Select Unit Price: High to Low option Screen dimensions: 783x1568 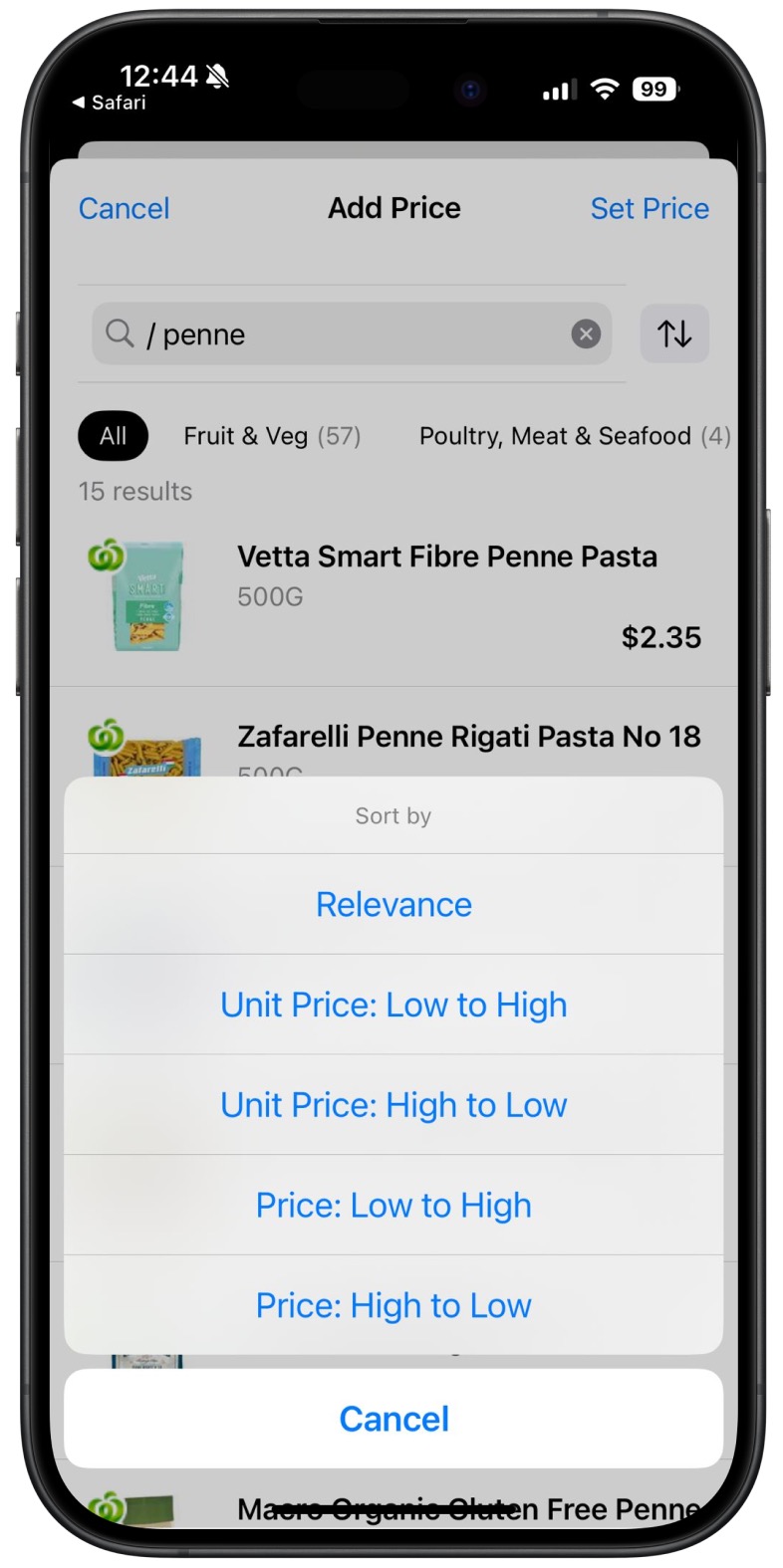(393, 1105)
